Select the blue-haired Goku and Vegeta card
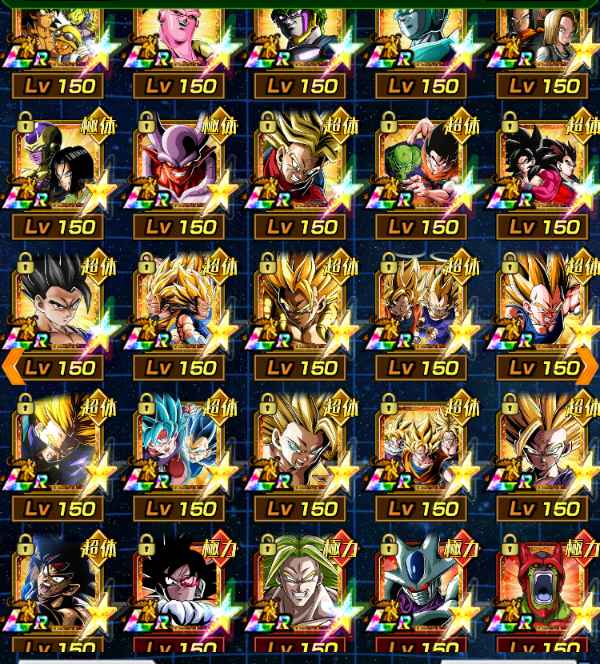This screenshot has width=600, height=664. pyautogui.click(x=180, y=448)
